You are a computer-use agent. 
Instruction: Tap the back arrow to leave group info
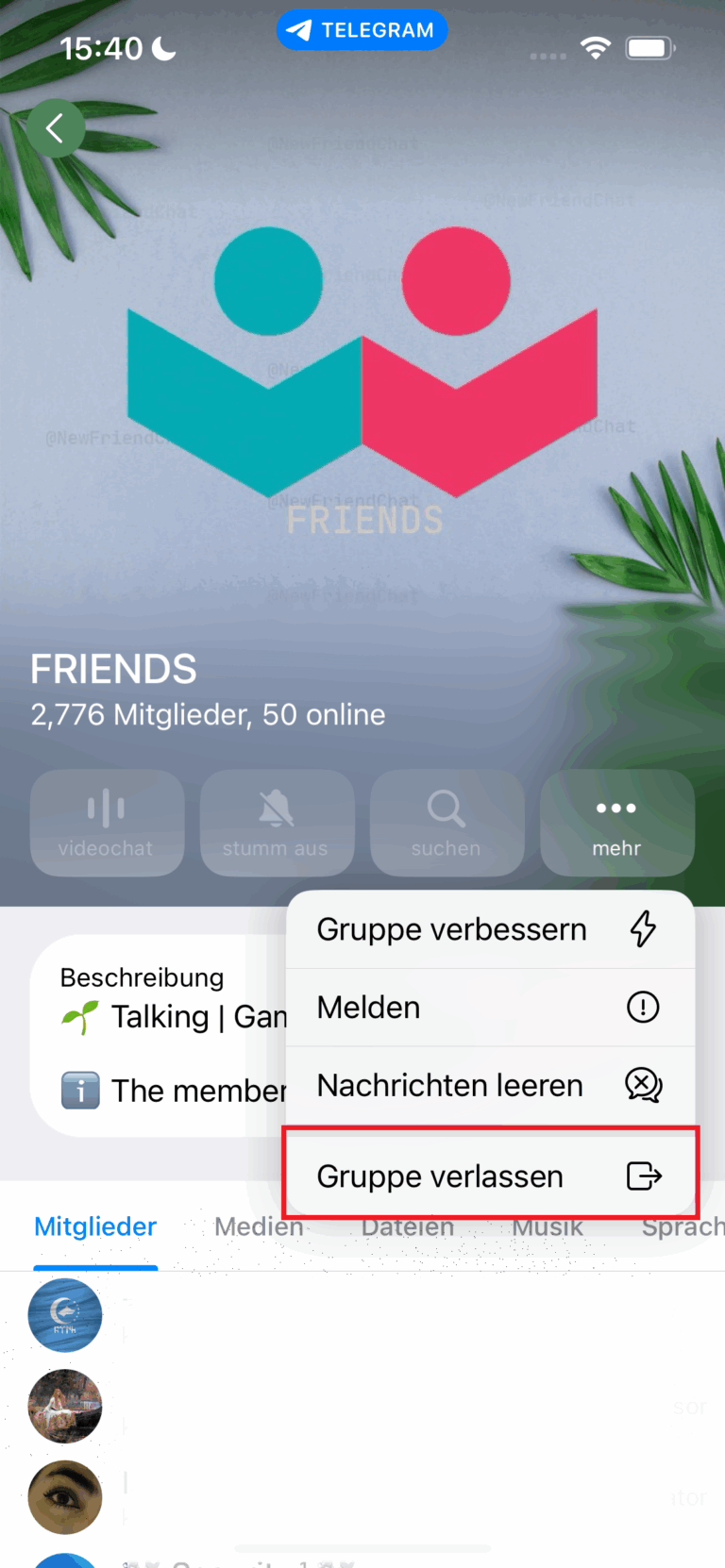coord(55,127)
